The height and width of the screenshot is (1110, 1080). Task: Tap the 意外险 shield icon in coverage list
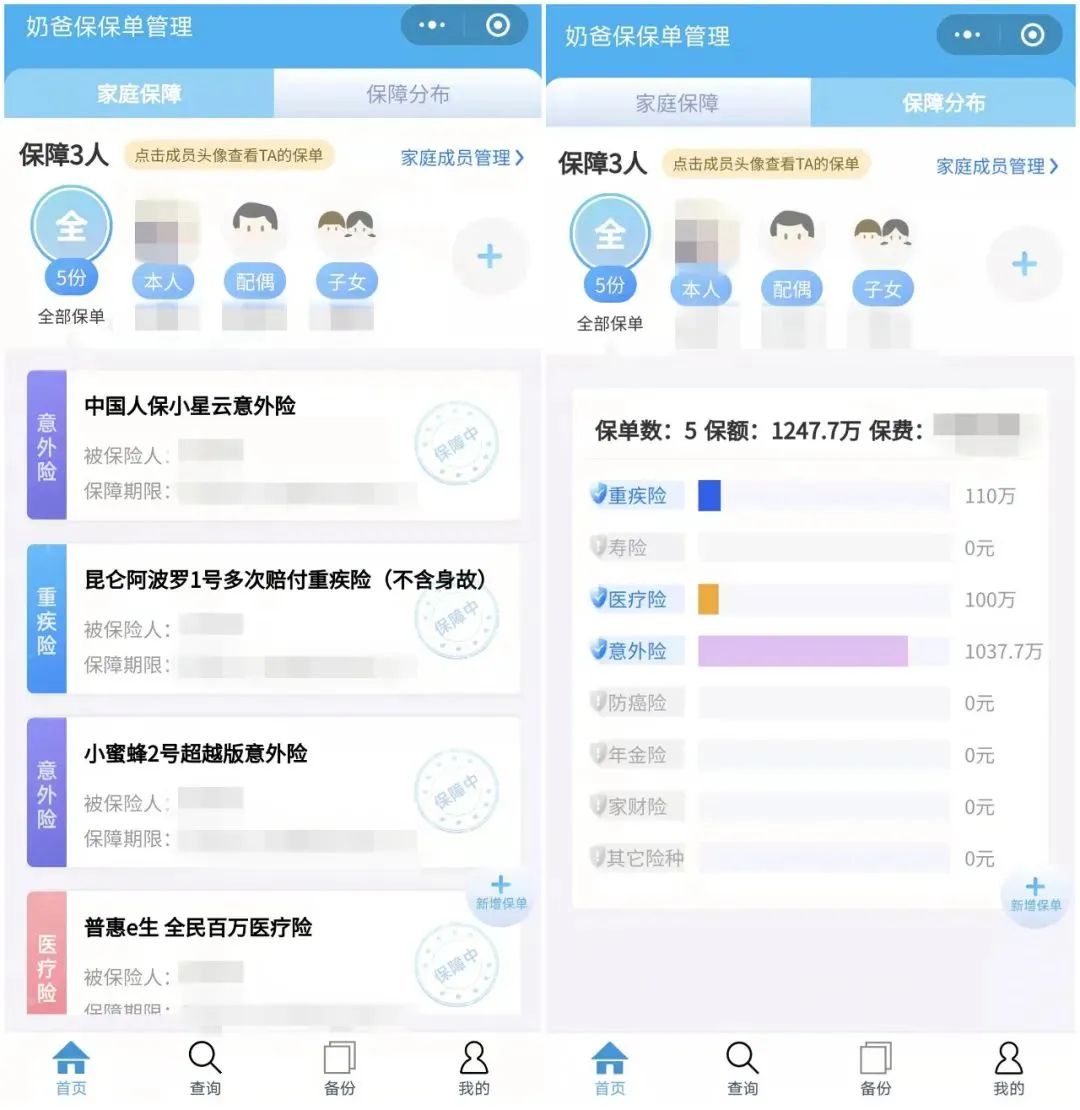click(598, 651)
